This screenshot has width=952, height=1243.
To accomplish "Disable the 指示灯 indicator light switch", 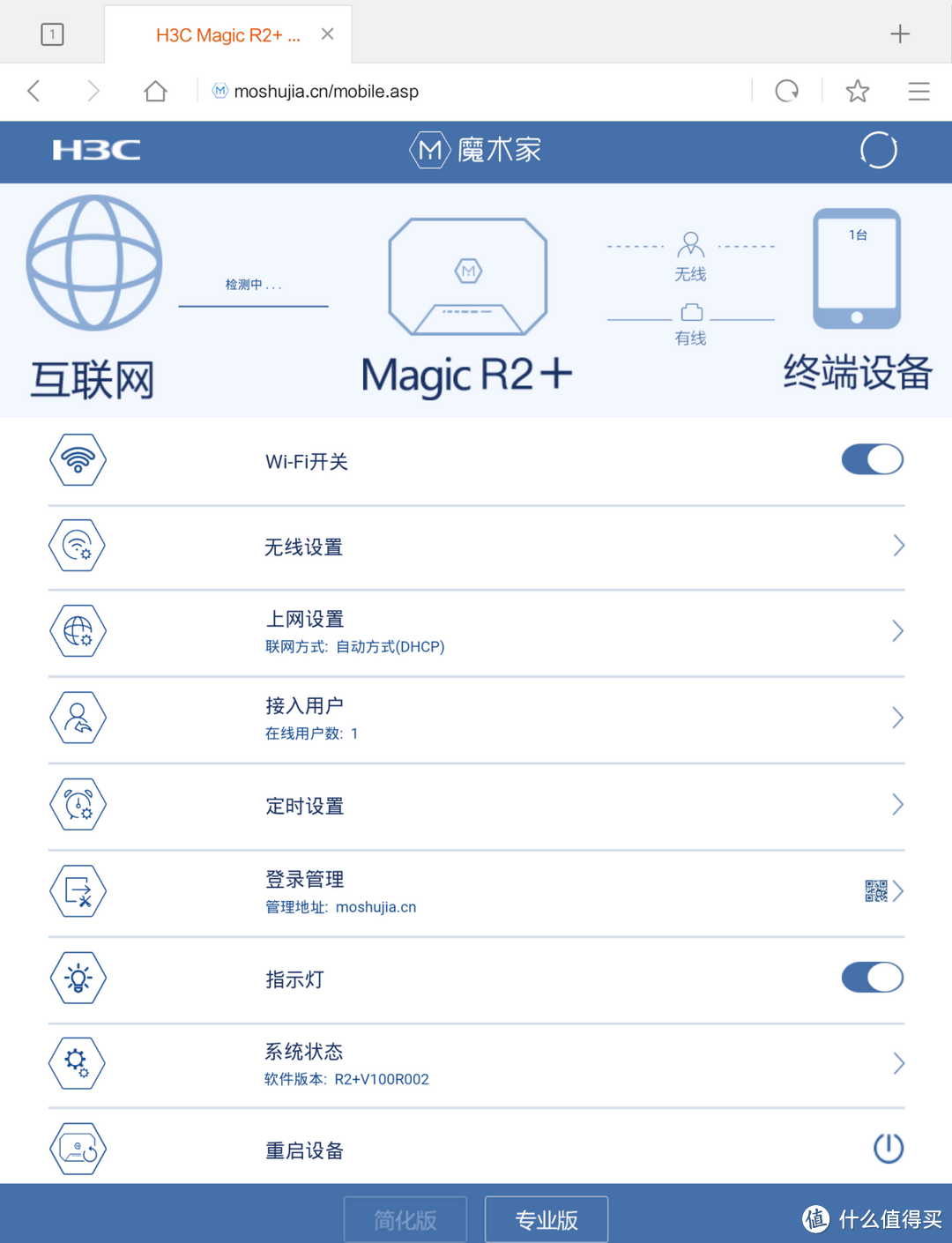I will [872, 978].
